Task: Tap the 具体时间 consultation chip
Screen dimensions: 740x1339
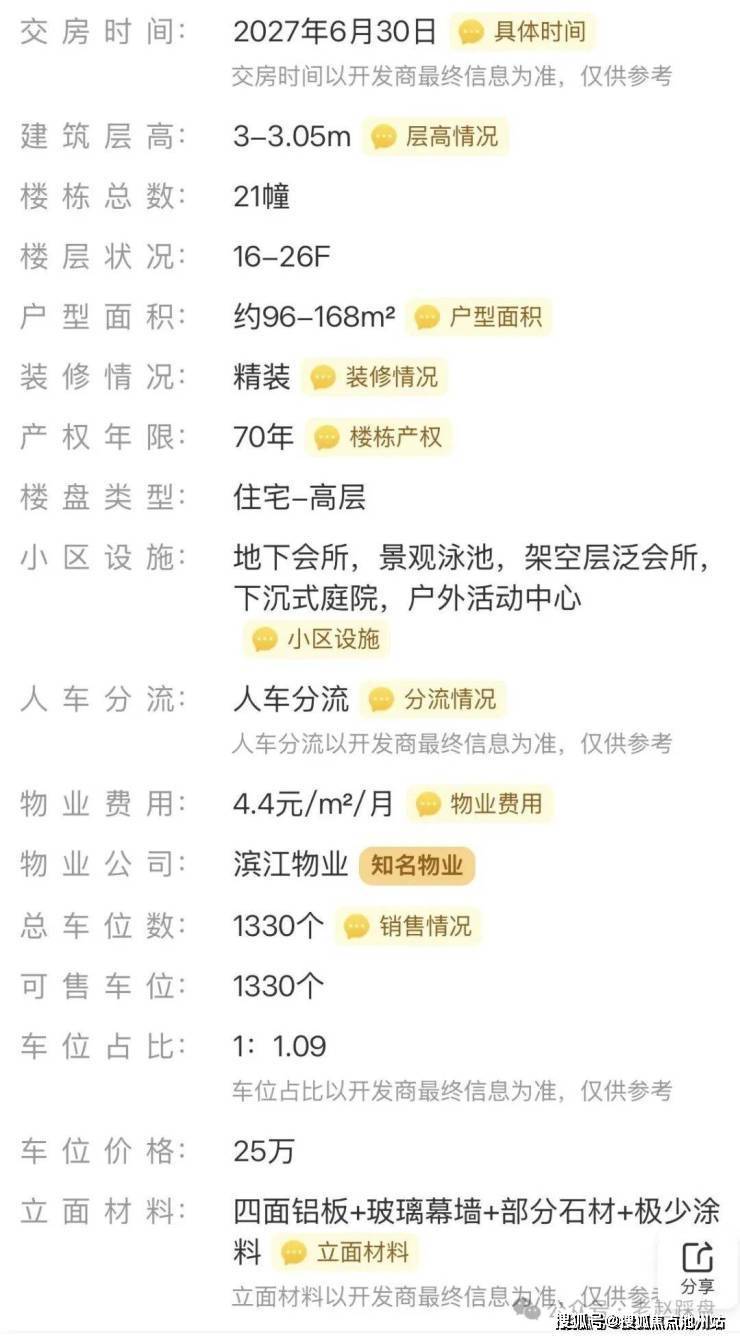Action: [x=522, y=32]
